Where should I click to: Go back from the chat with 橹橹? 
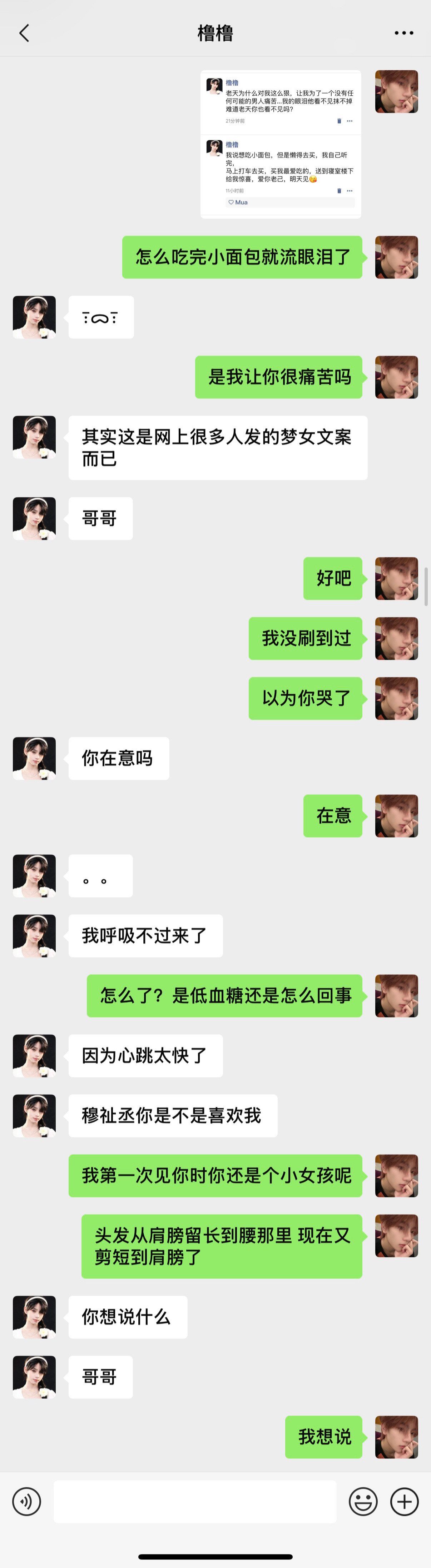click(x=24, y=33)
